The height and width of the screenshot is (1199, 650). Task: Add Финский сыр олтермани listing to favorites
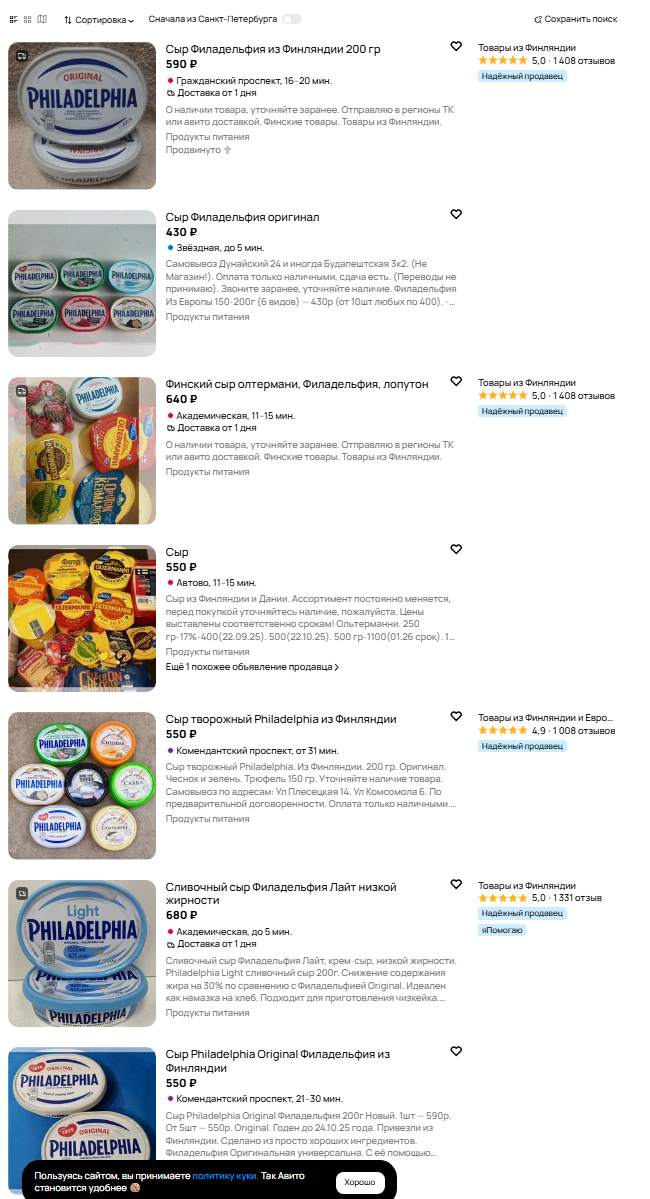[456, 381]
